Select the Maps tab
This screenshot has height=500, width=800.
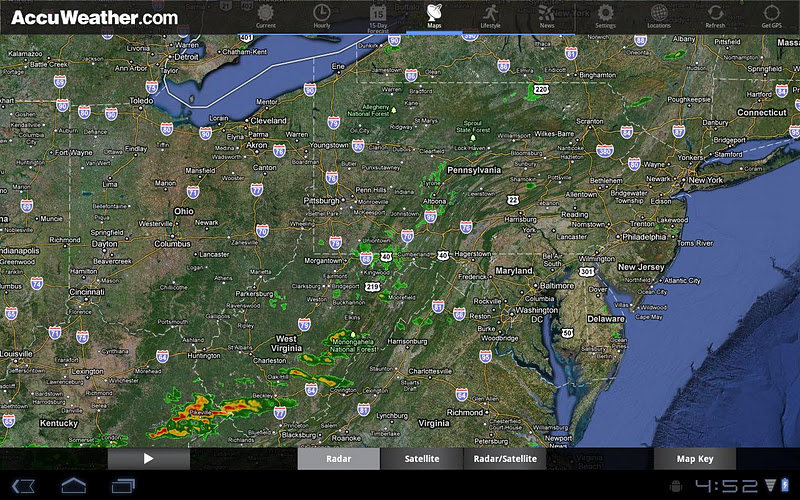(x=434, y=16)
